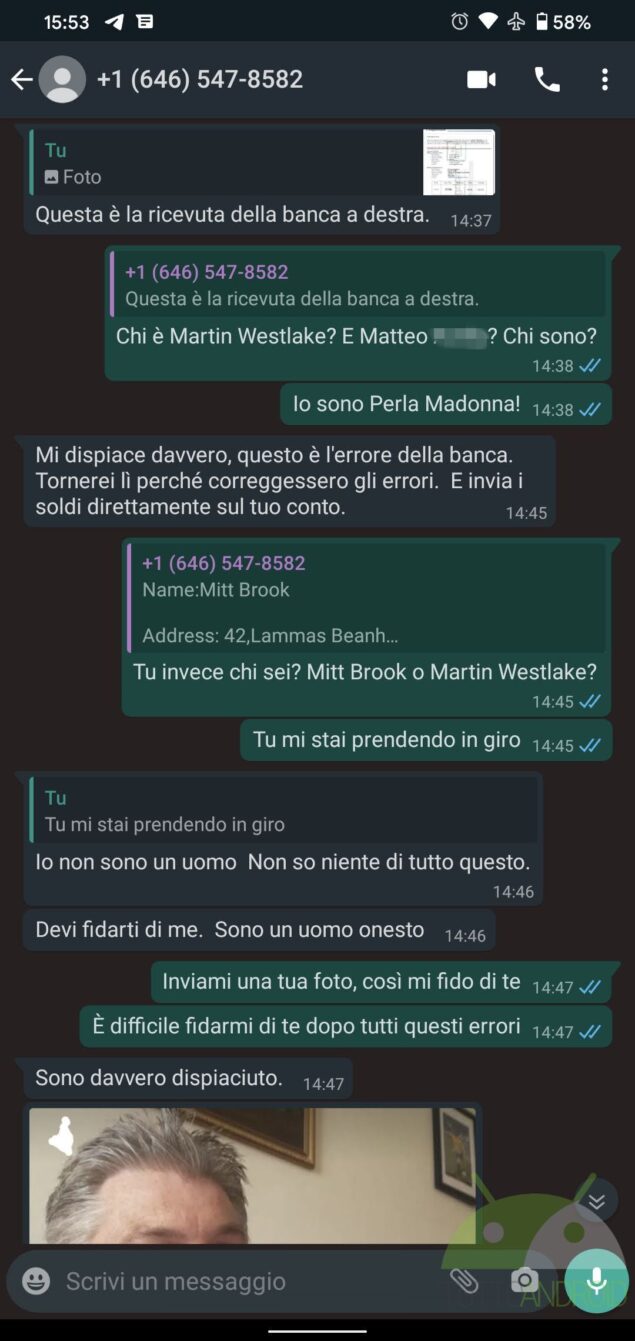Jump to quoted message 'Name:Mitt Brook'
Screen dimensions: 635x1341
pyautogui.click(x=366, y=598)
